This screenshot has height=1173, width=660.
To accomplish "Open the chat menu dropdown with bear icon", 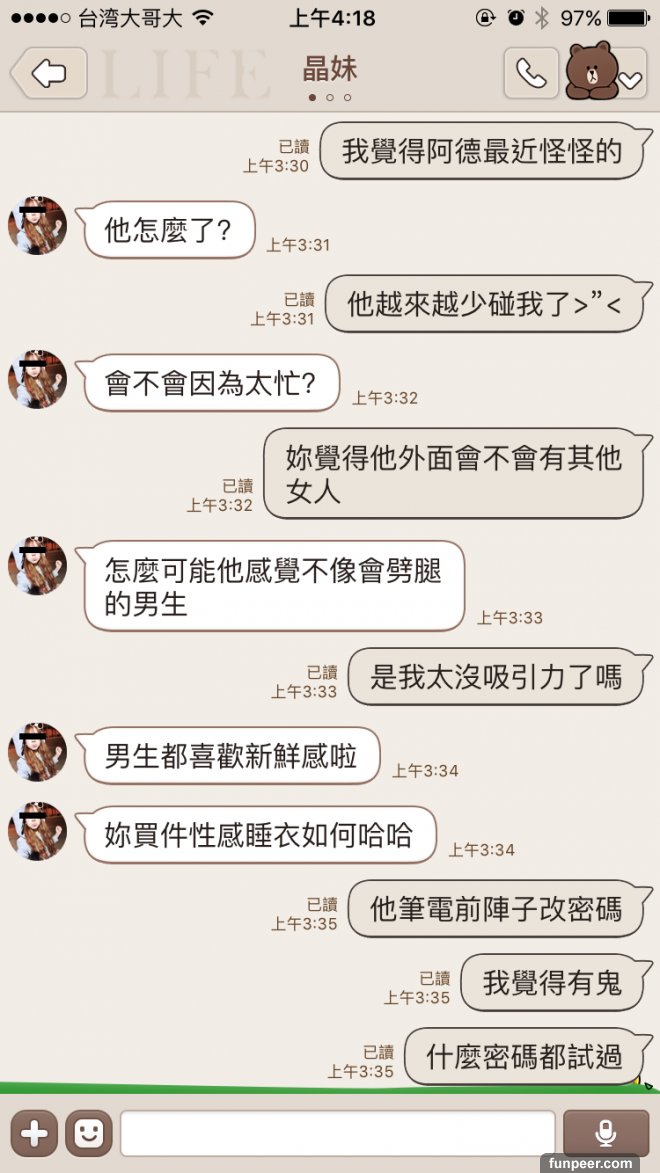I will pyautogui.click(x=604, y=73).
